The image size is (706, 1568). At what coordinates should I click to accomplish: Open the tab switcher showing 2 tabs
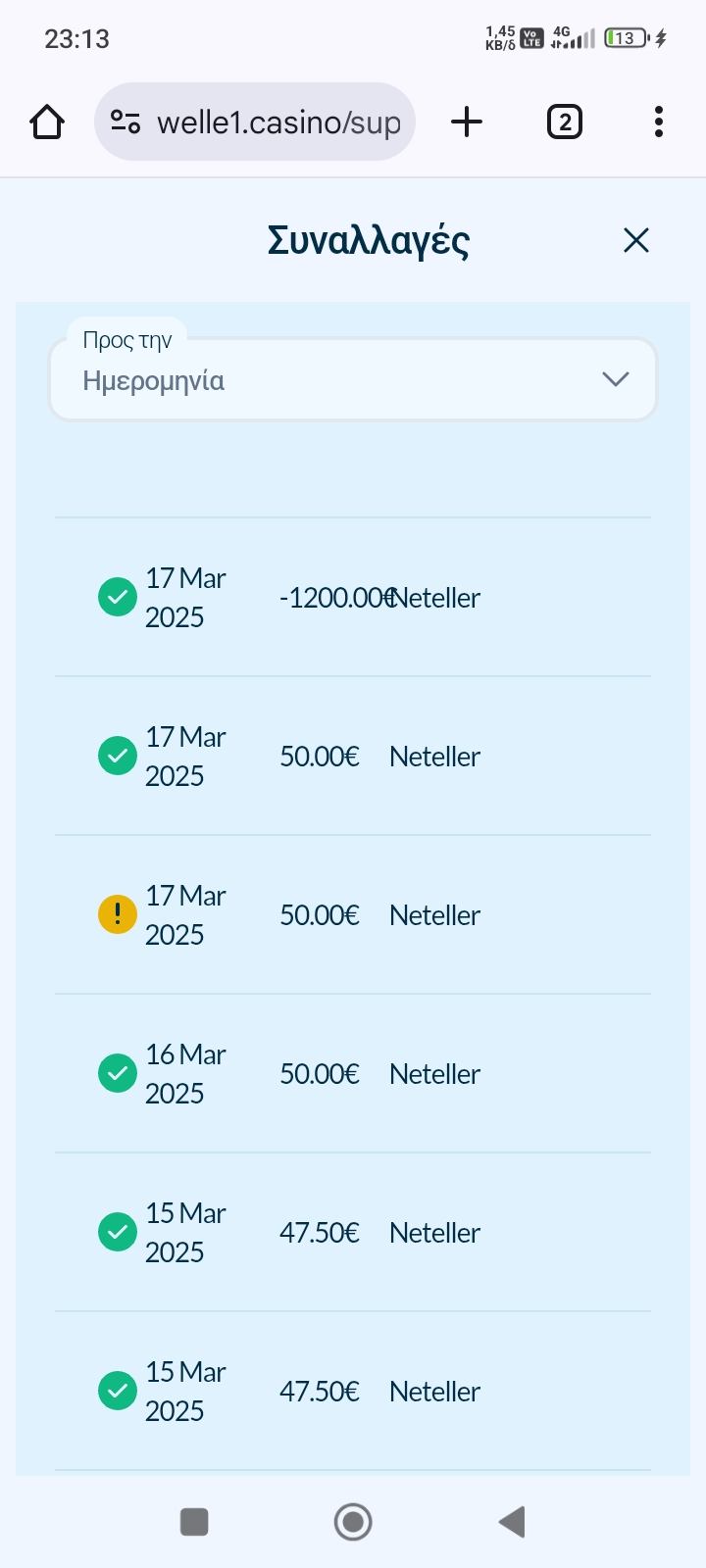click(x=564, y=122)
